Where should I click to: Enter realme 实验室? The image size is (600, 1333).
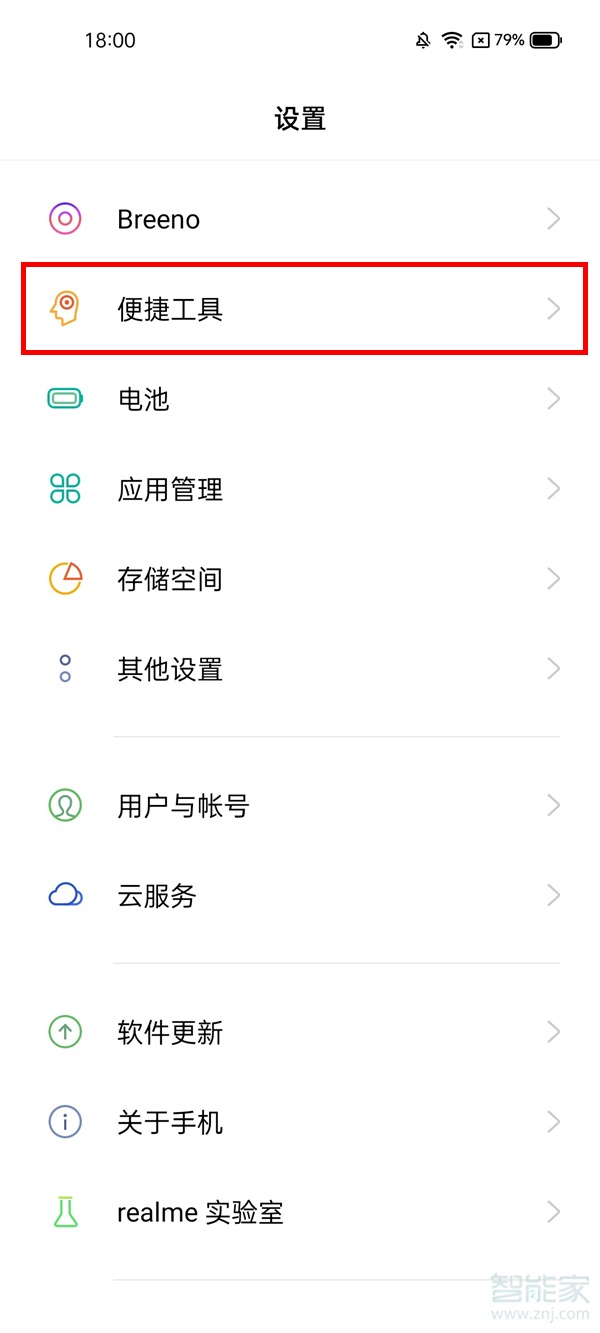pos(300,1213)
